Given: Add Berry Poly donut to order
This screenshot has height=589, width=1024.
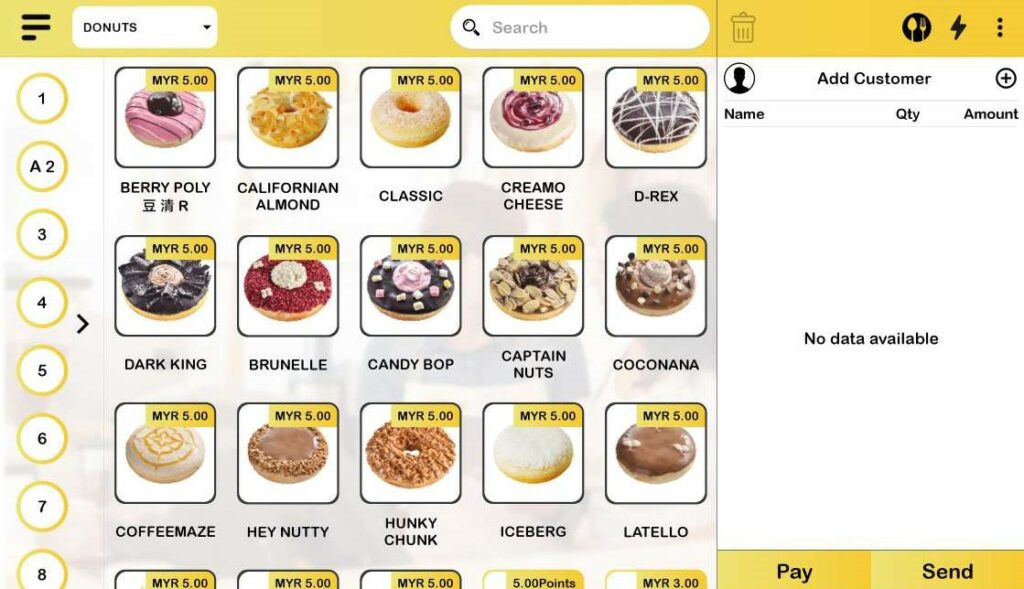Looking at the screenshot, I should pos(165,118).
